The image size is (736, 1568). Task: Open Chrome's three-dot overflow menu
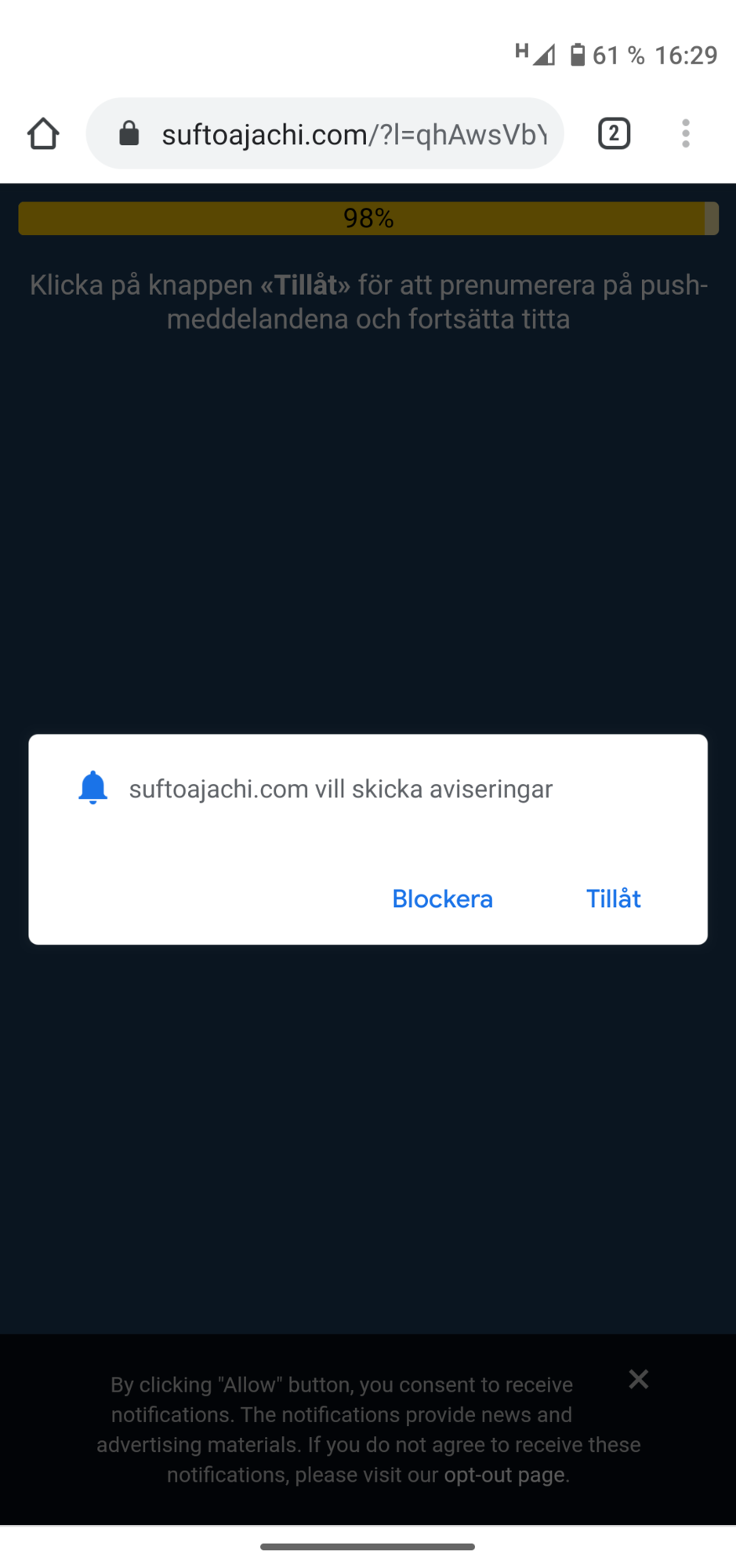(x=686, y=133)
